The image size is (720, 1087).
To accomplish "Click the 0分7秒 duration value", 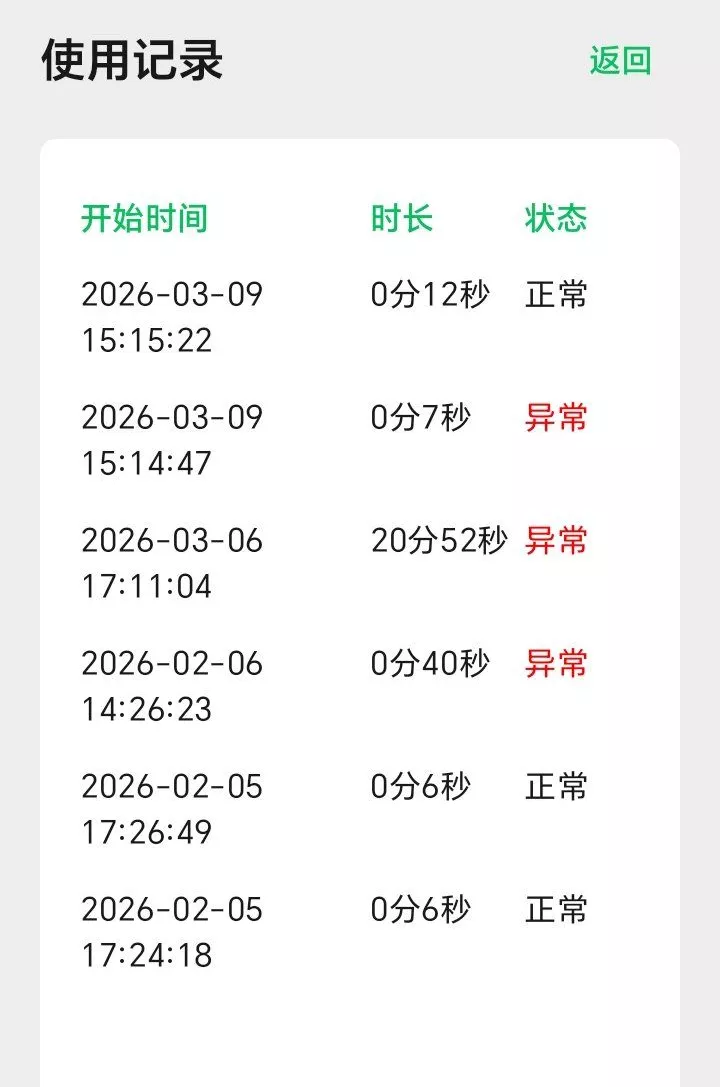I will click(421, 416).
